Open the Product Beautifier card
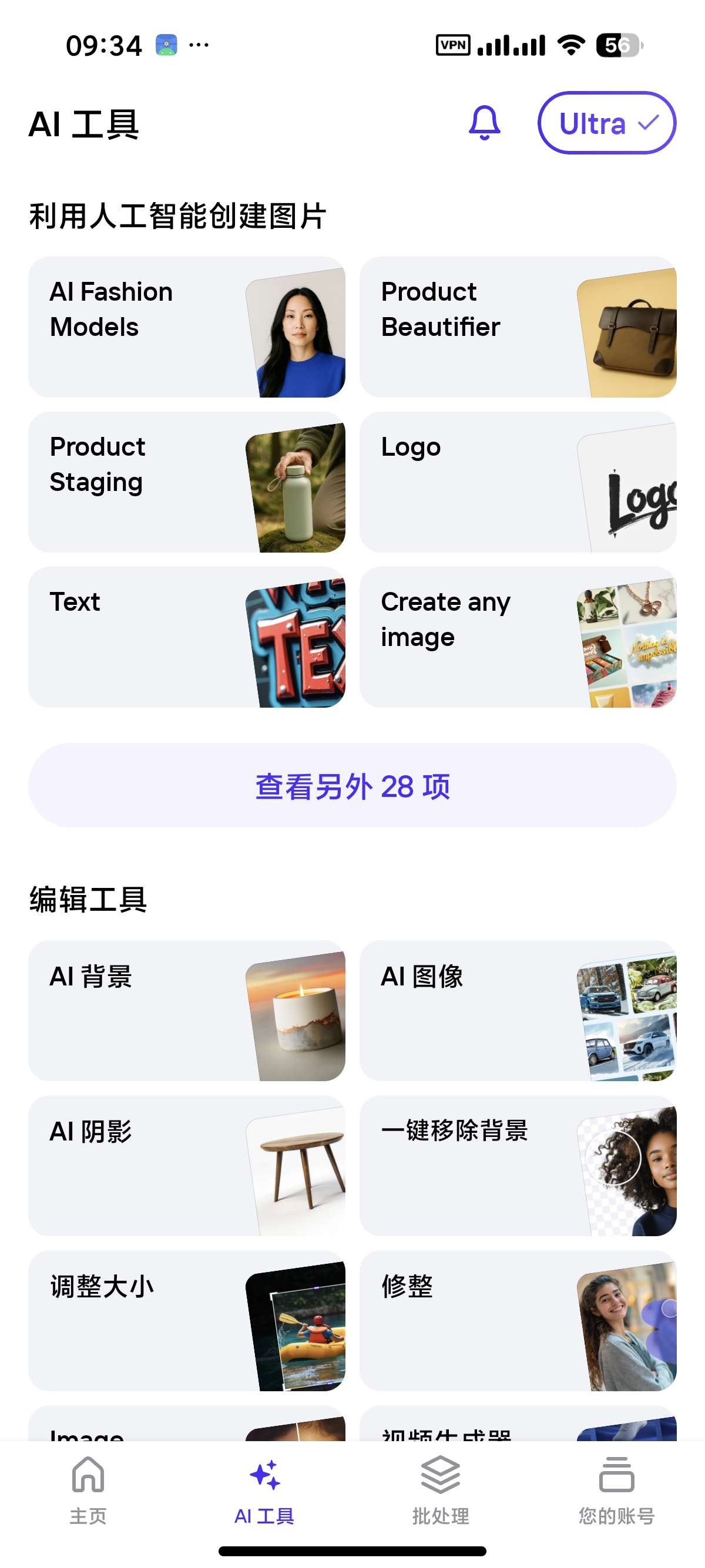Screen dimensions: 705x1568 pyautogui.click(x=518, y=327)
